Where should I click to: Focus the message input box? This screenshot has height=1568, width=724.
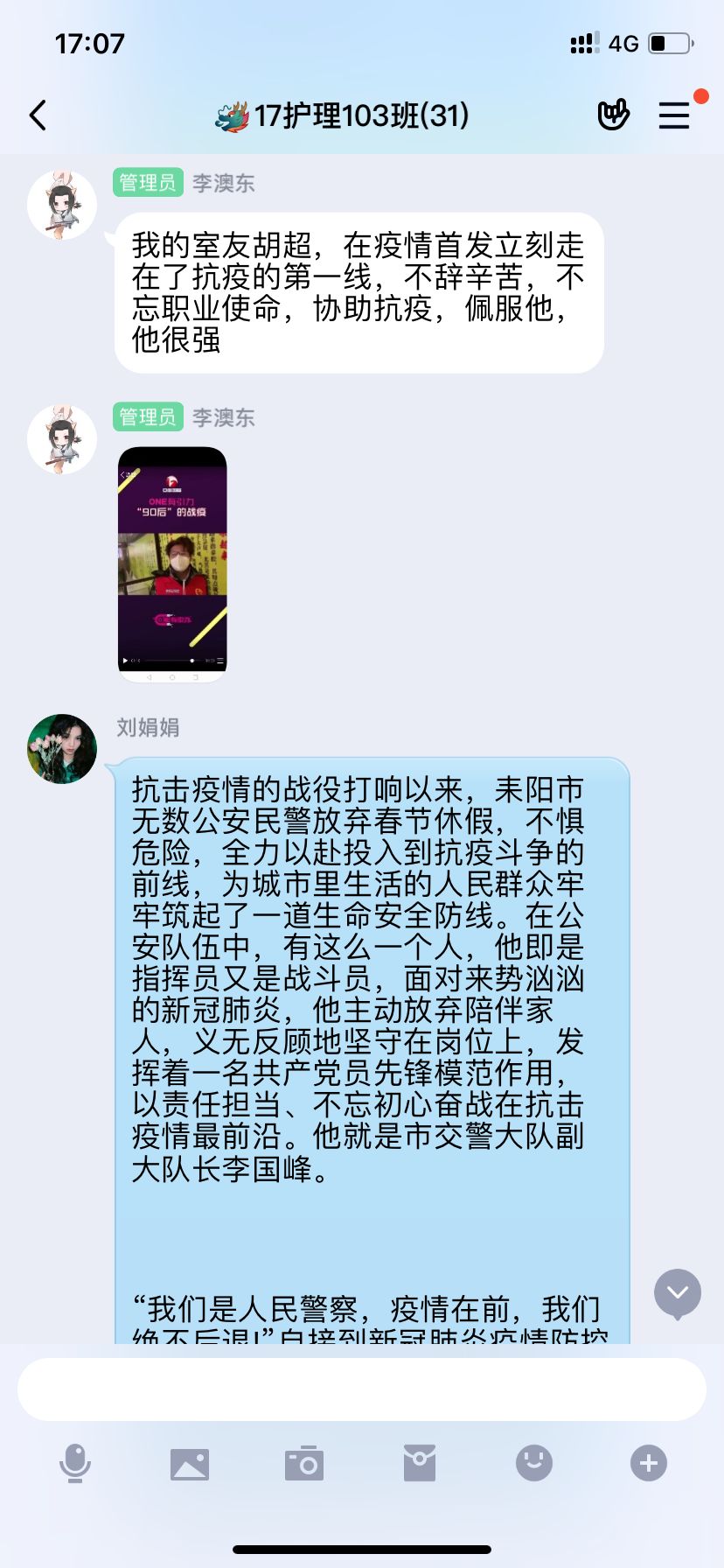tap(362, 1389)
